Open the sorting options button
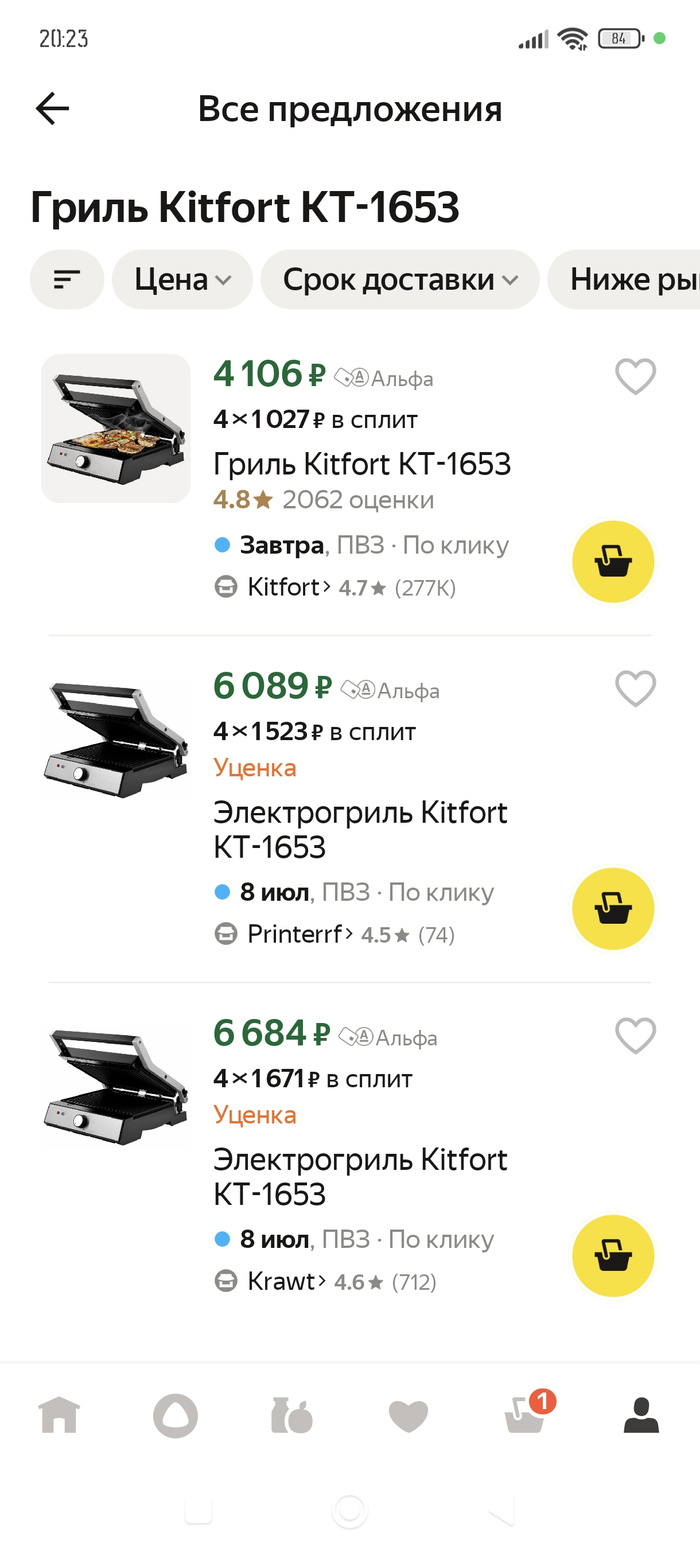This screenshot has height=1556, width=700. click(x=67, y=279)
